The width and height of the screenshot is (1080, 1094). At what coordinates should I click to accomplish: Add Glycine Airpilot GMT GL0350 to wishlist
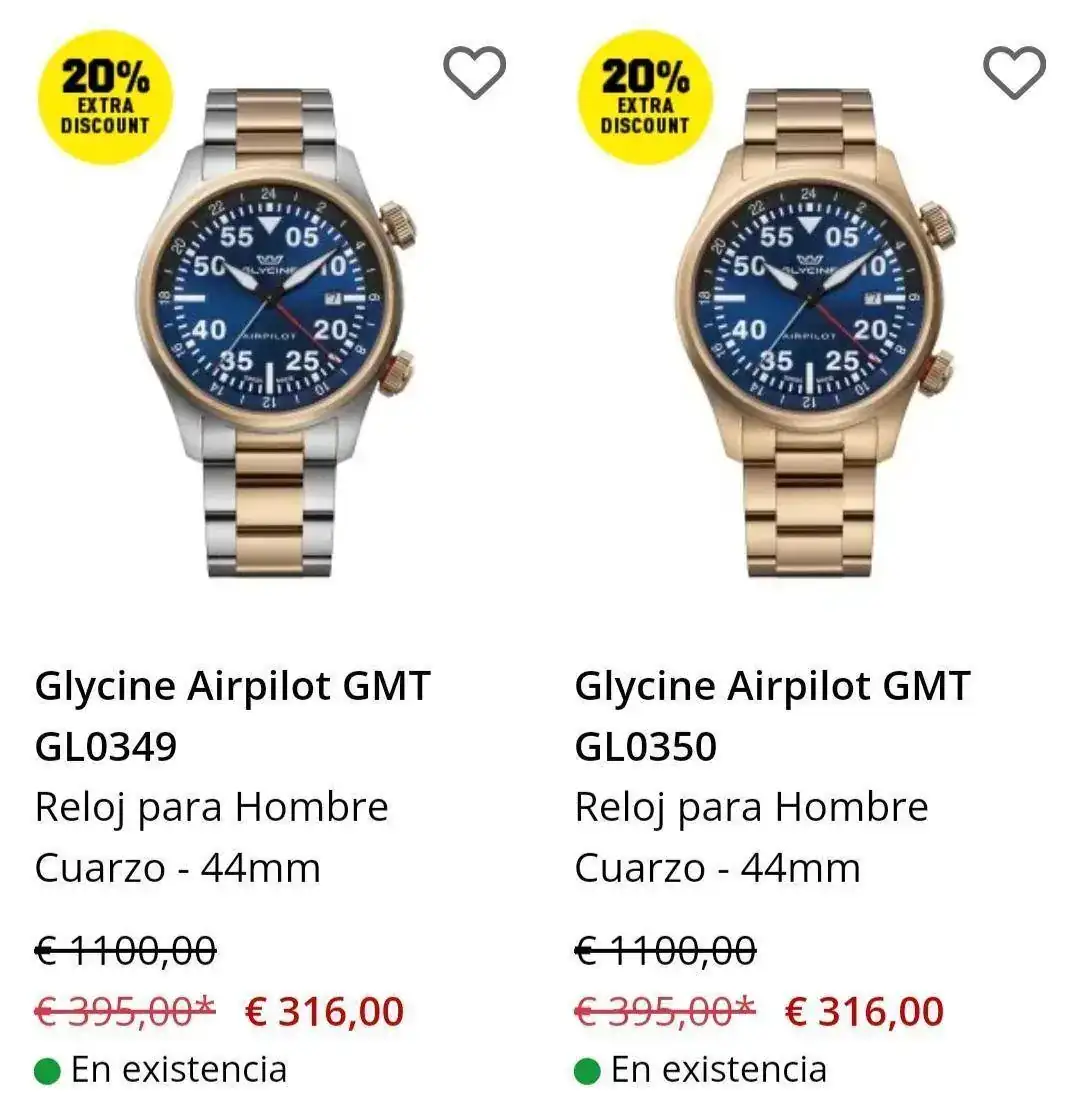tap(1014, 72)
